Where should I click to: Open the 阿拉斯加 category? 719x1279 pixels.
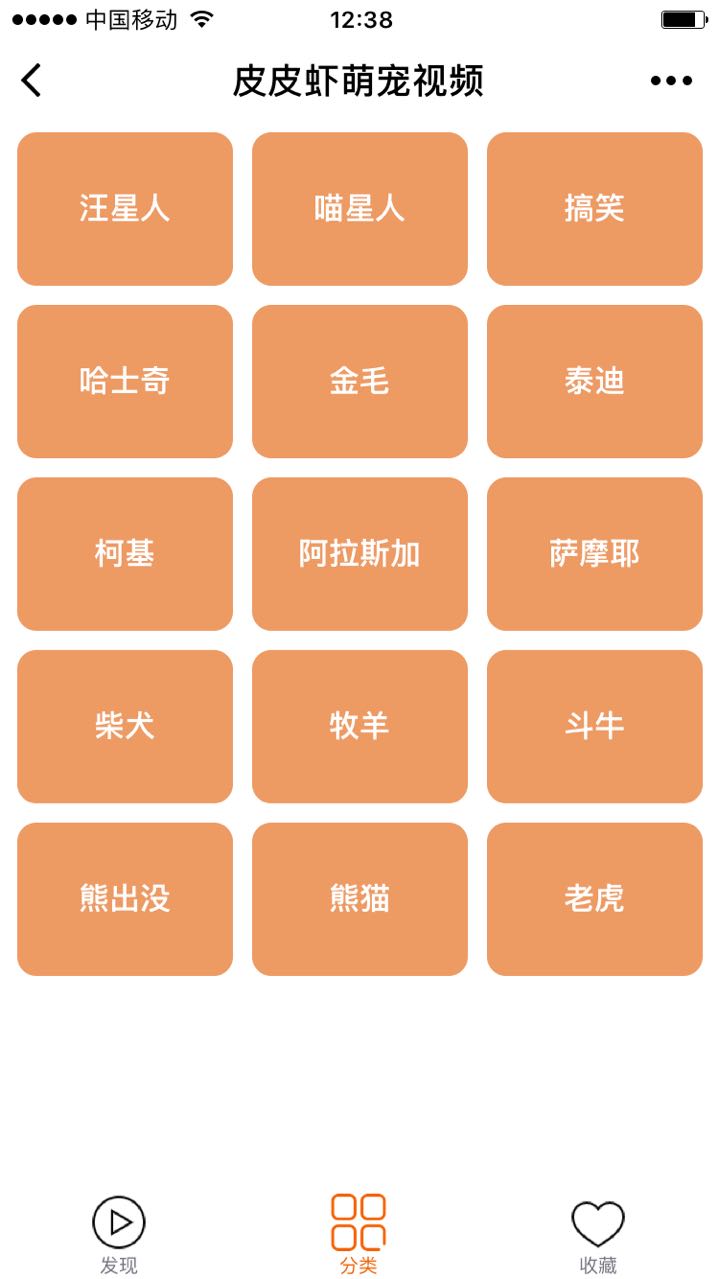click(x=360, y=554)
